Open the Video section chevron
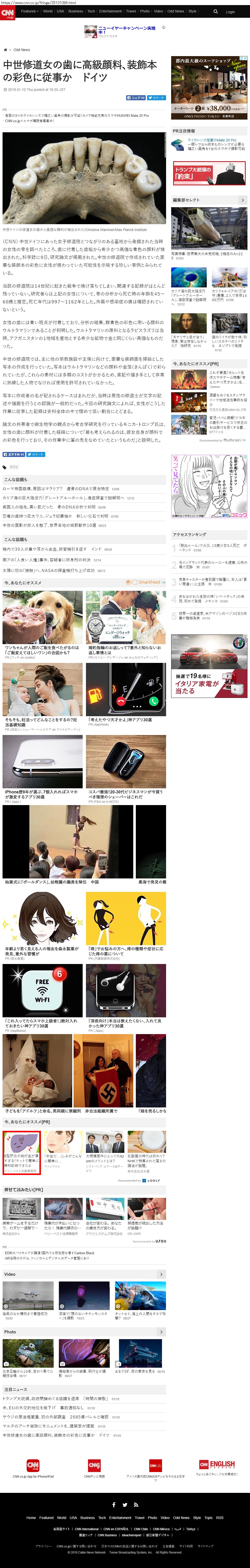This screenshot has width=250, height=1568. tap(161, 1273)
